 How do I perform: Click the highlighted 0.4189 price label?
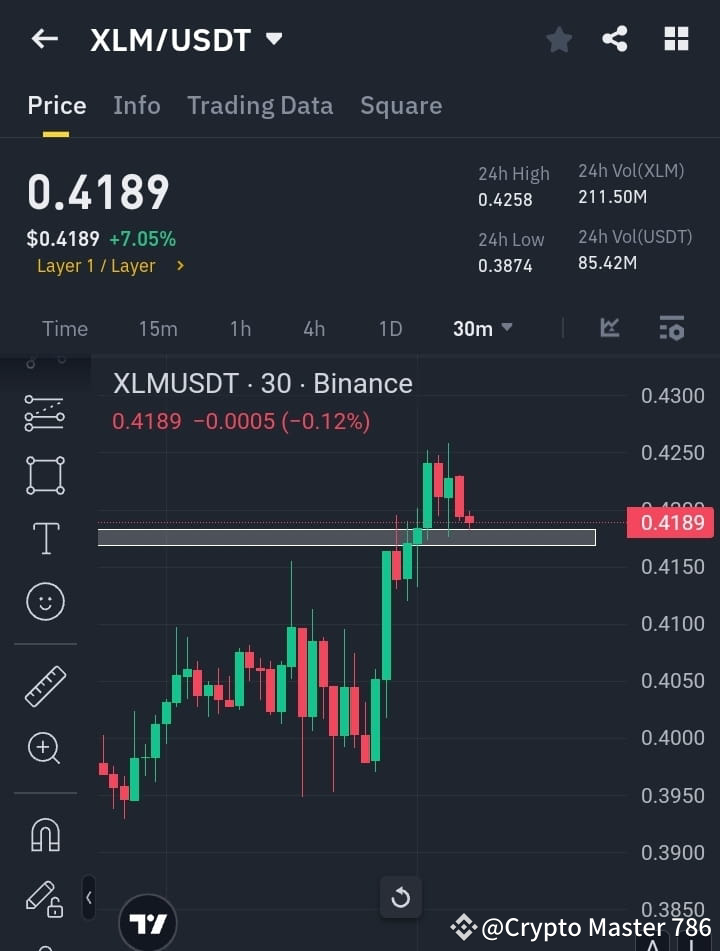670,522
